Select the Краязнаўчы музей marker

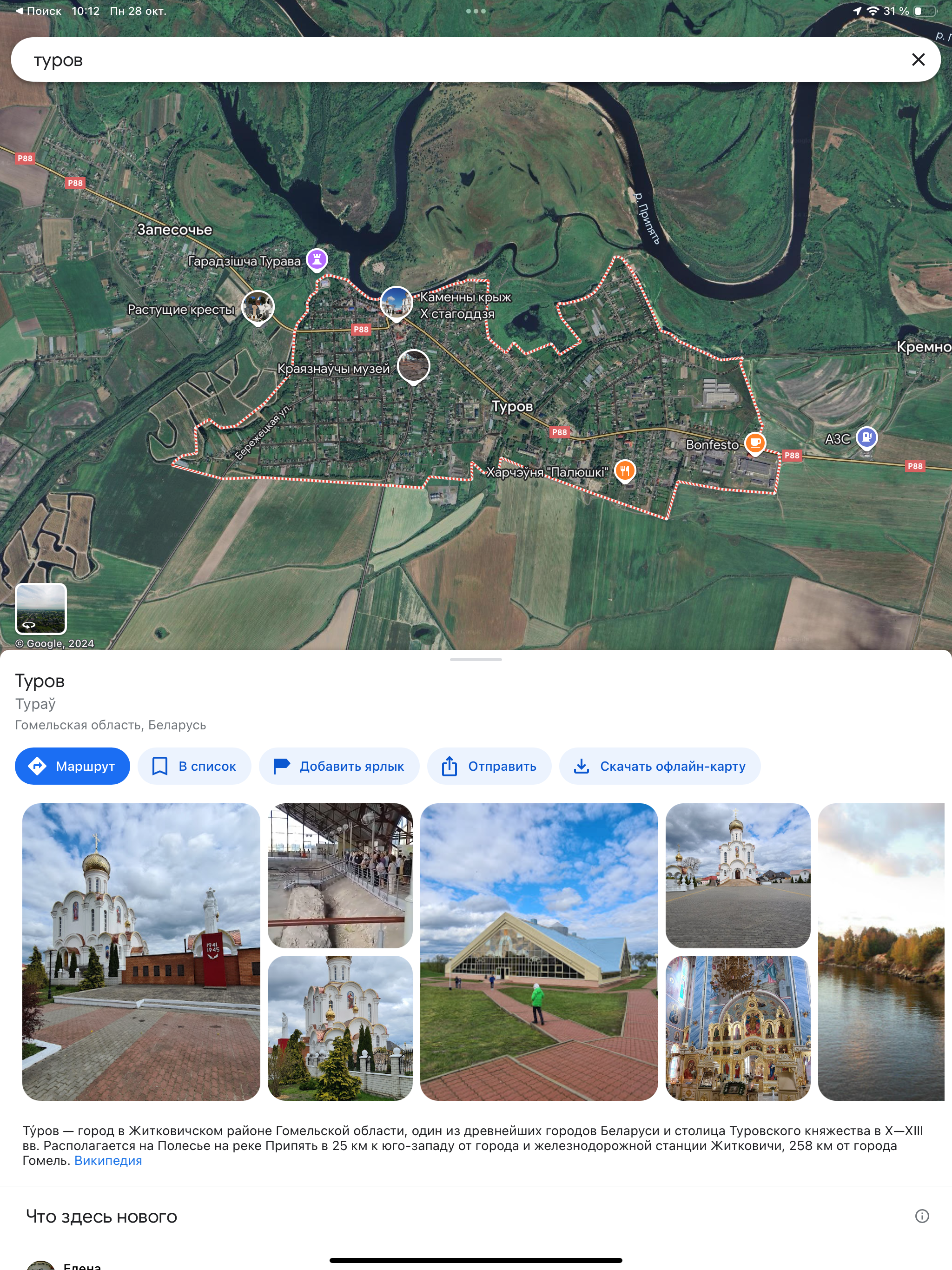[413, 365]
